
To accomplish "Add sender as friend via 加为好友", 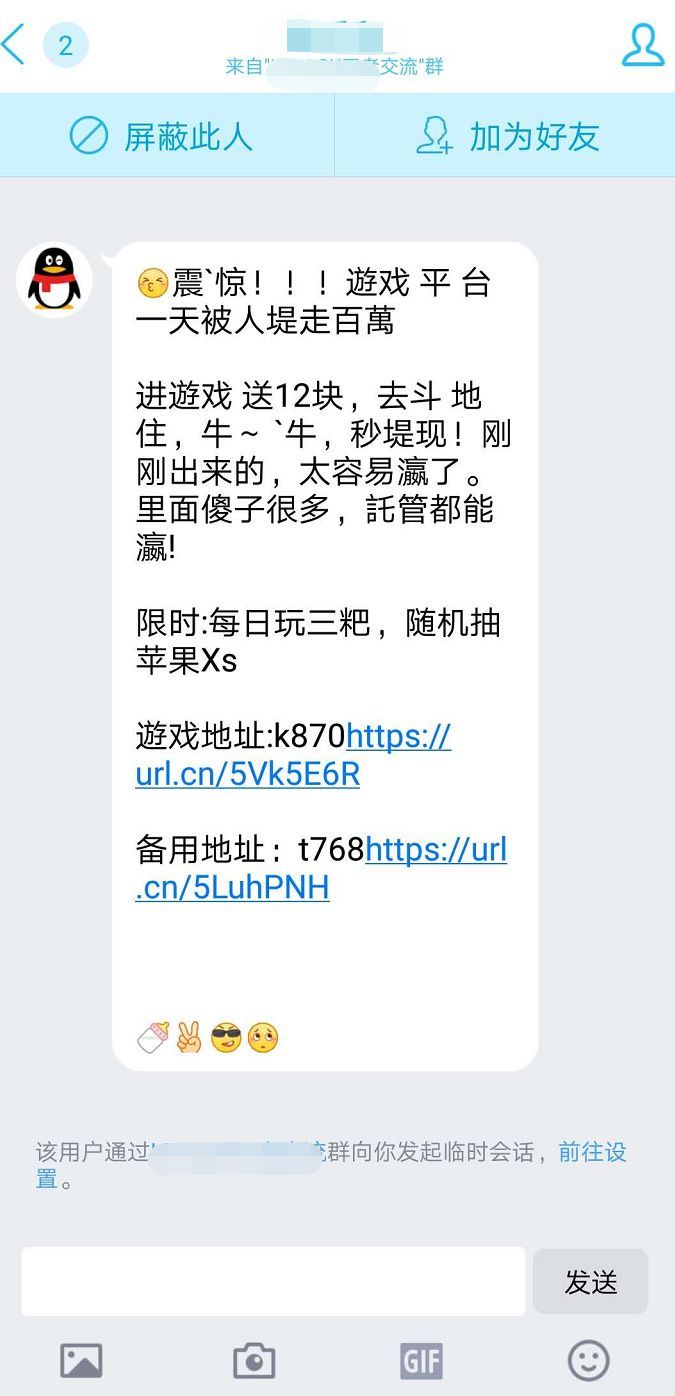I will pyautogui.click(x=507, y=136).
